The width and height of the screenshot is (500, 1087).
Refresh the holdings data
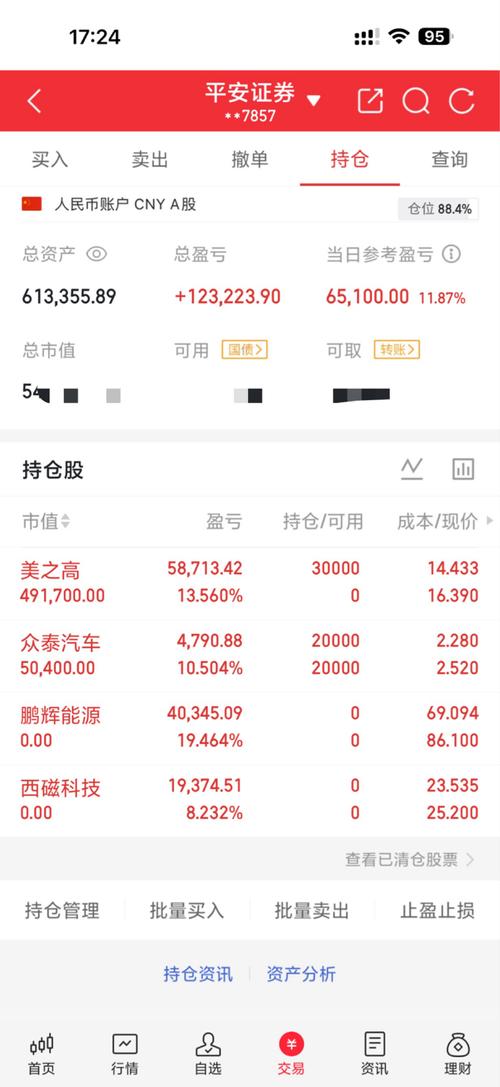click(x=461, y=101)
